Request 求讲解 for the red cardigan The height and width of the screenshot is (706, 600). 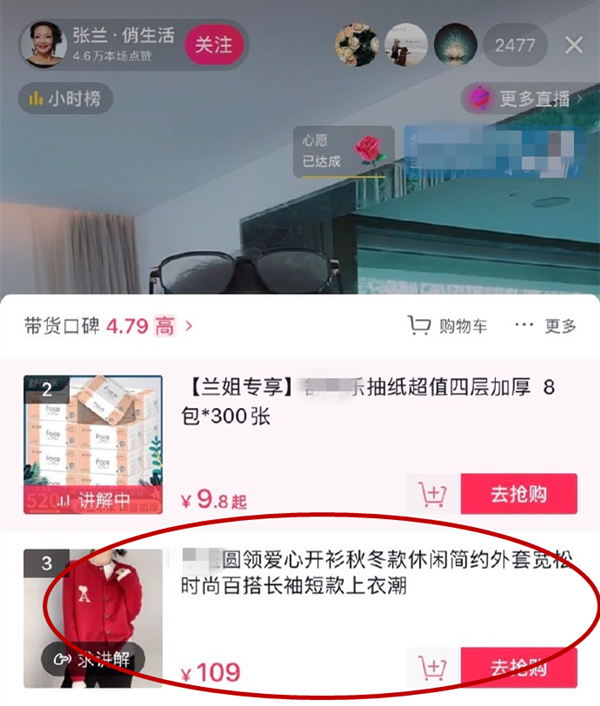click(93, 659)
